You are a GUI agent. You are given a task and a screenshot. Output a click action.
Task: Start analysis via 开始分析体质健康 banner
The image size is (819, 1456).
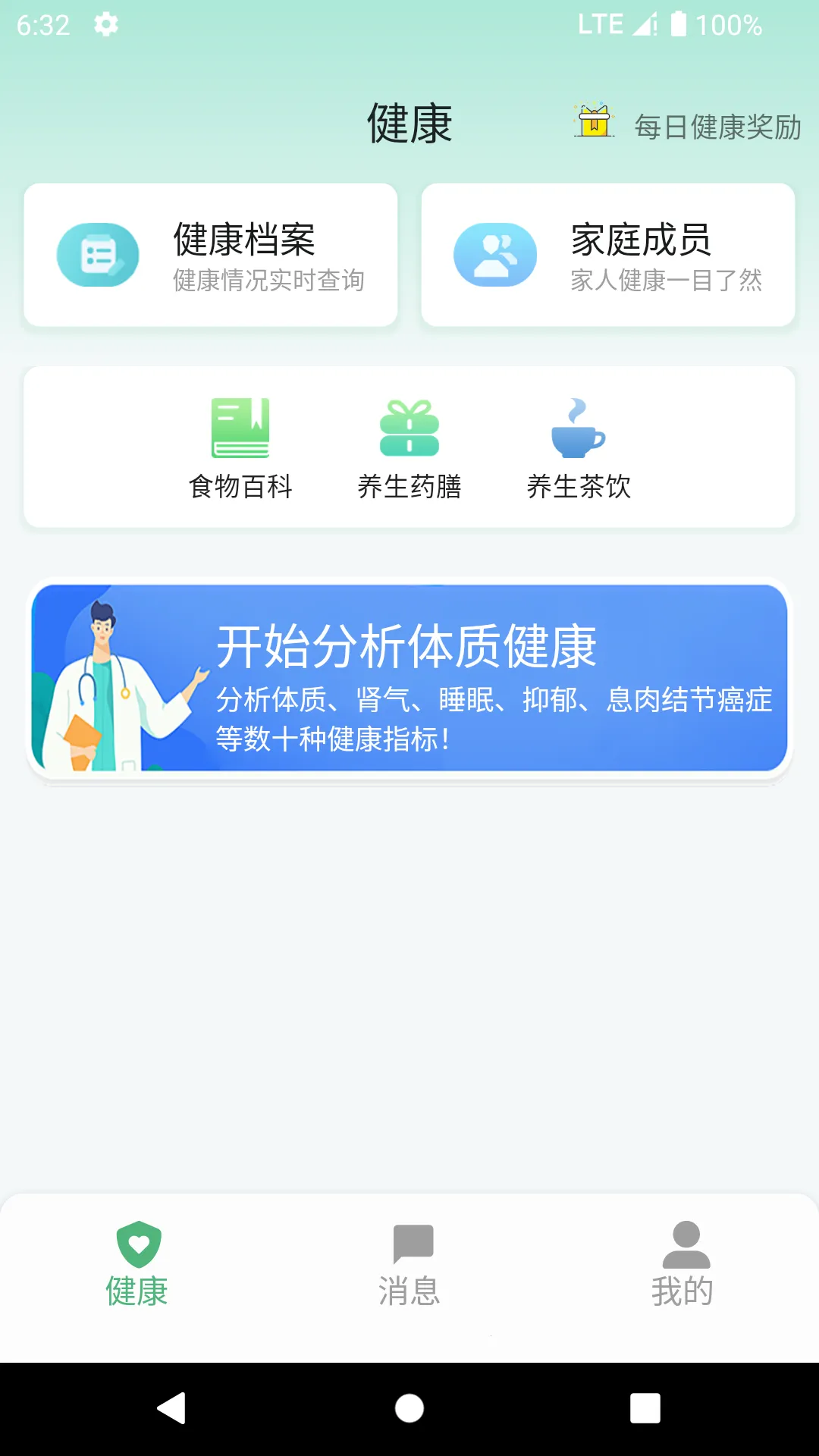[x=409, y=682]
